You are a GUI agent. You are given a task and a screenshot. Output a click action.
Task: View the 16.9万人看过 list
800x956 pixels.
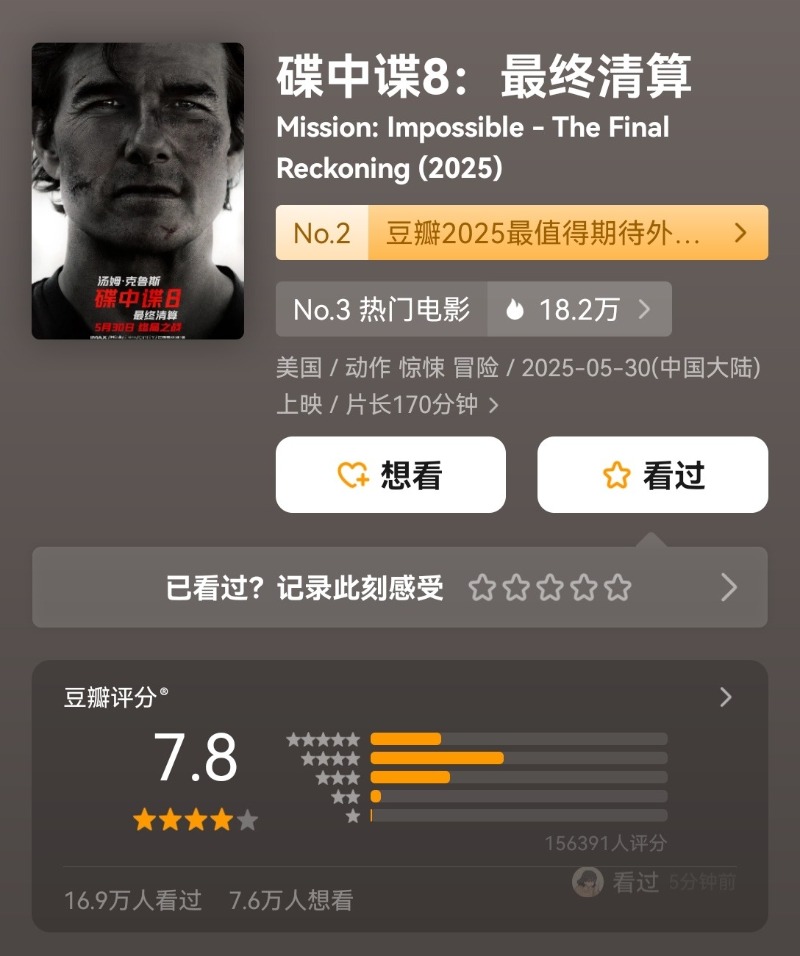coord(133,900)
